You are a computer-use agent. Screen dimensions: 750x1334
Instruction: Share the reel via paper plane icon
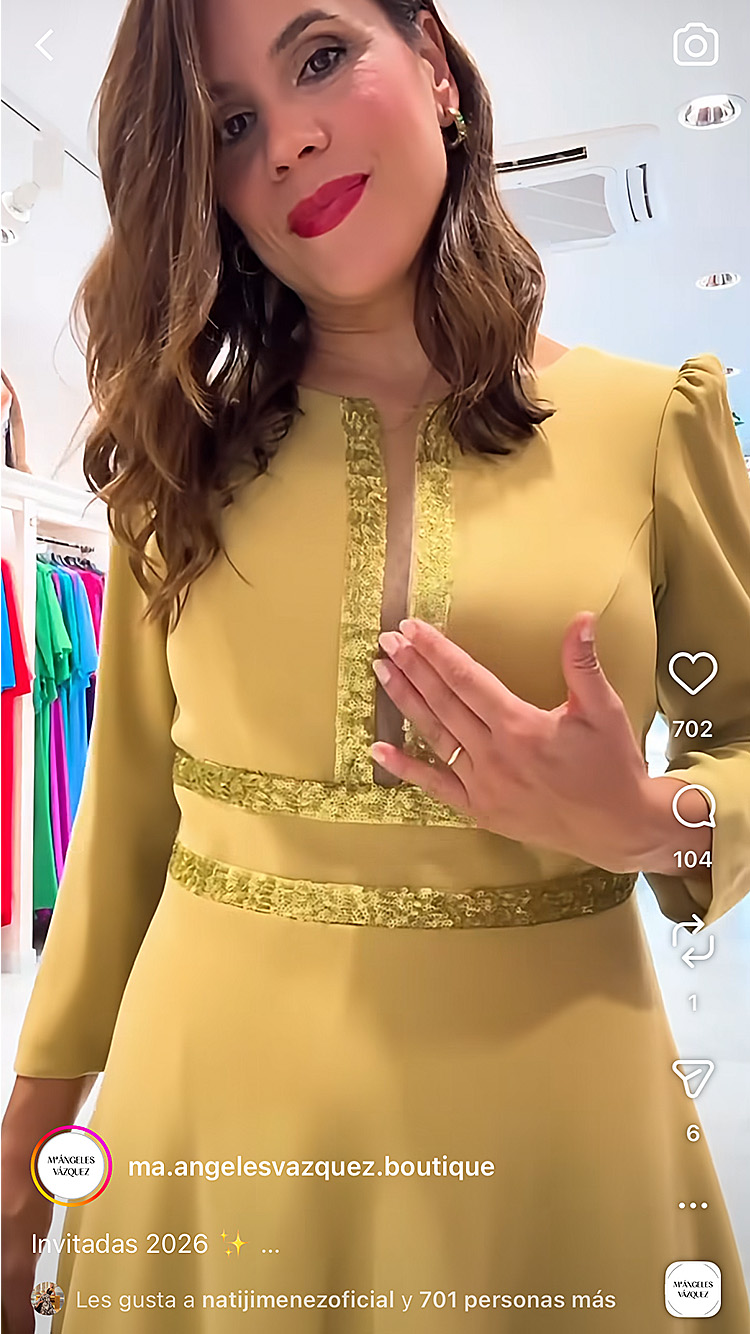pos(693,1078)
